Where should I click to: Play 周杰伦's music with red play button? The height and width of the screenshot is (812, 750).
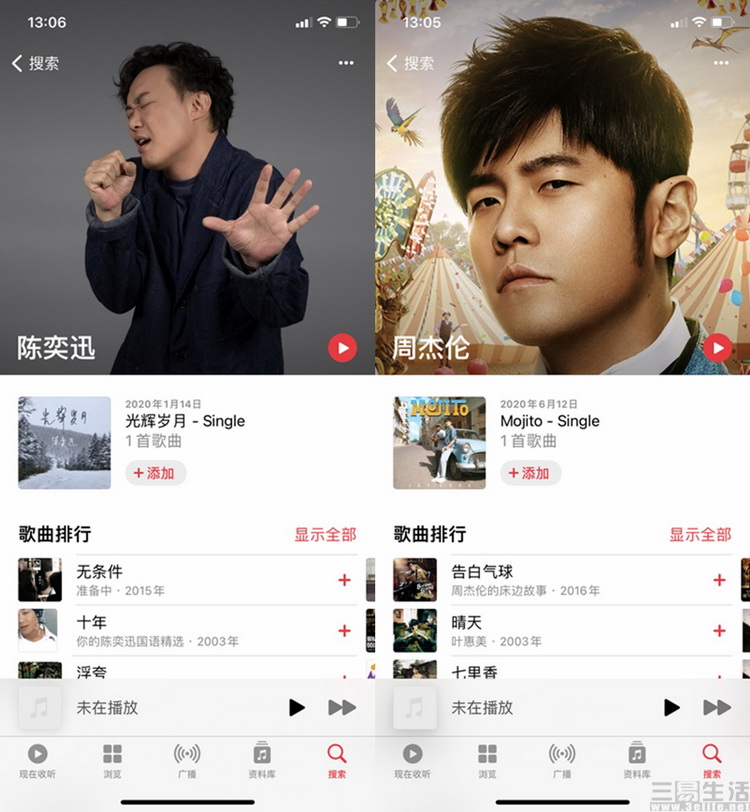click(717, 347)
